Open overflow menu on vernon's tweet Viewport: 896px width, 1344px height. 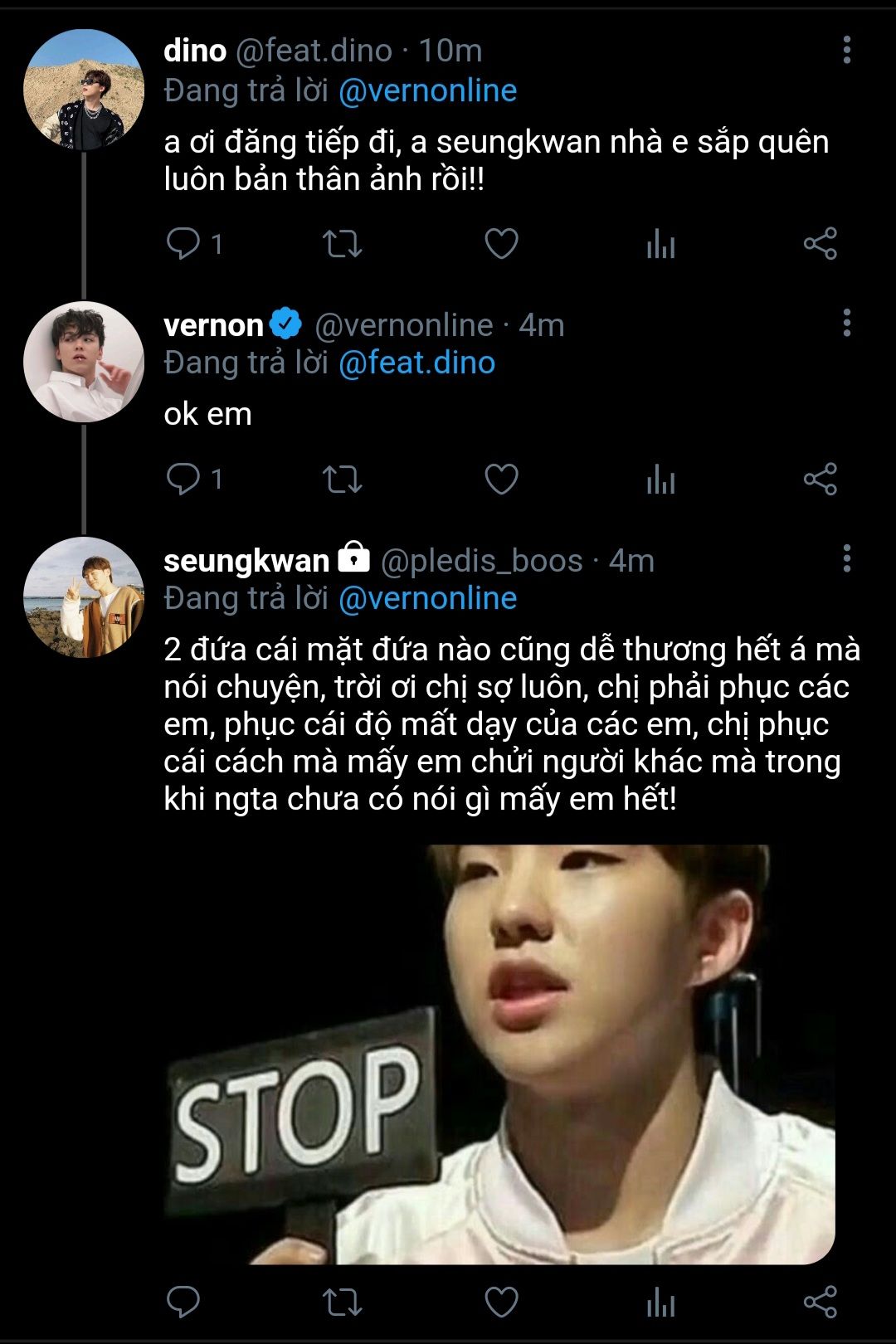point(846,323)
